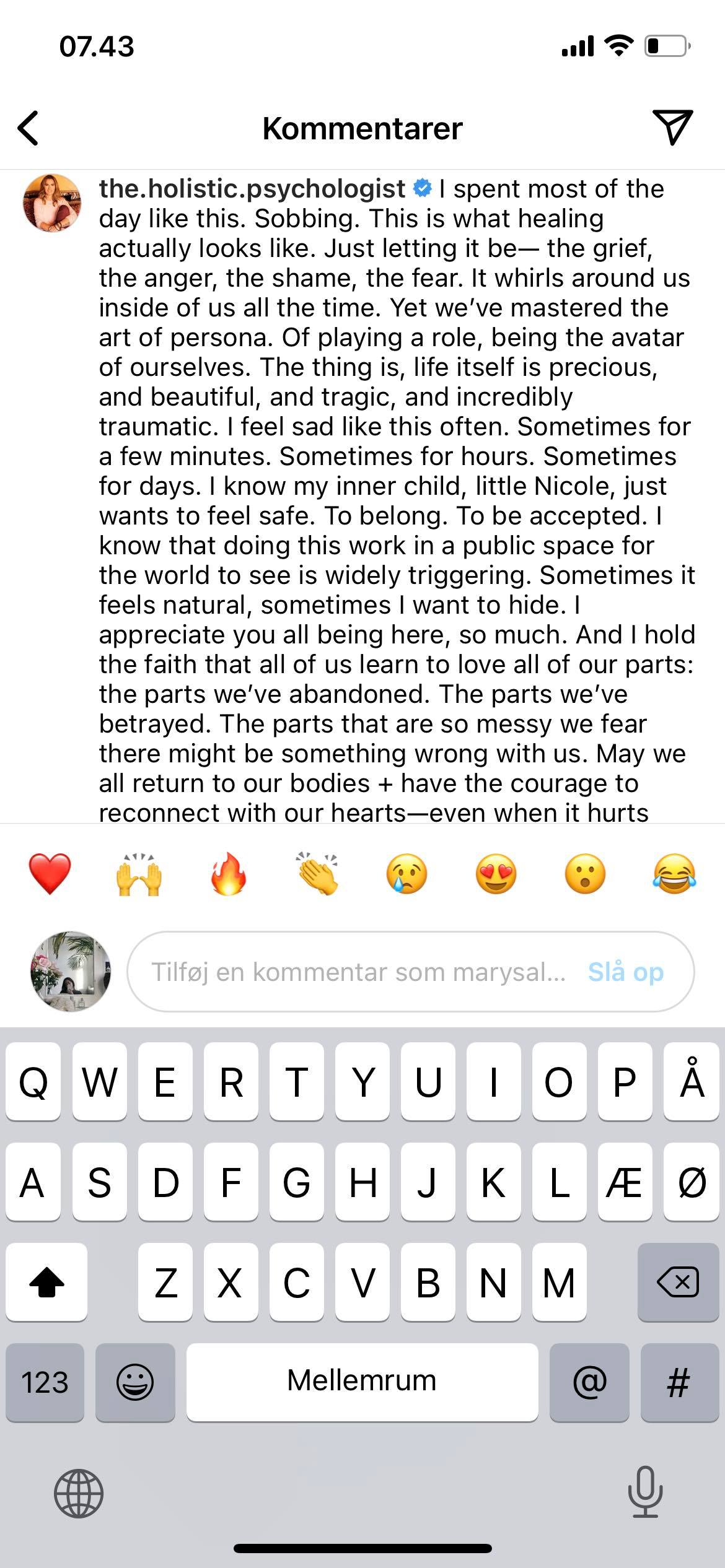Tap the # hashtag key
Image resolution: width=725 pixels, height=1568 pixels.
679,1382
